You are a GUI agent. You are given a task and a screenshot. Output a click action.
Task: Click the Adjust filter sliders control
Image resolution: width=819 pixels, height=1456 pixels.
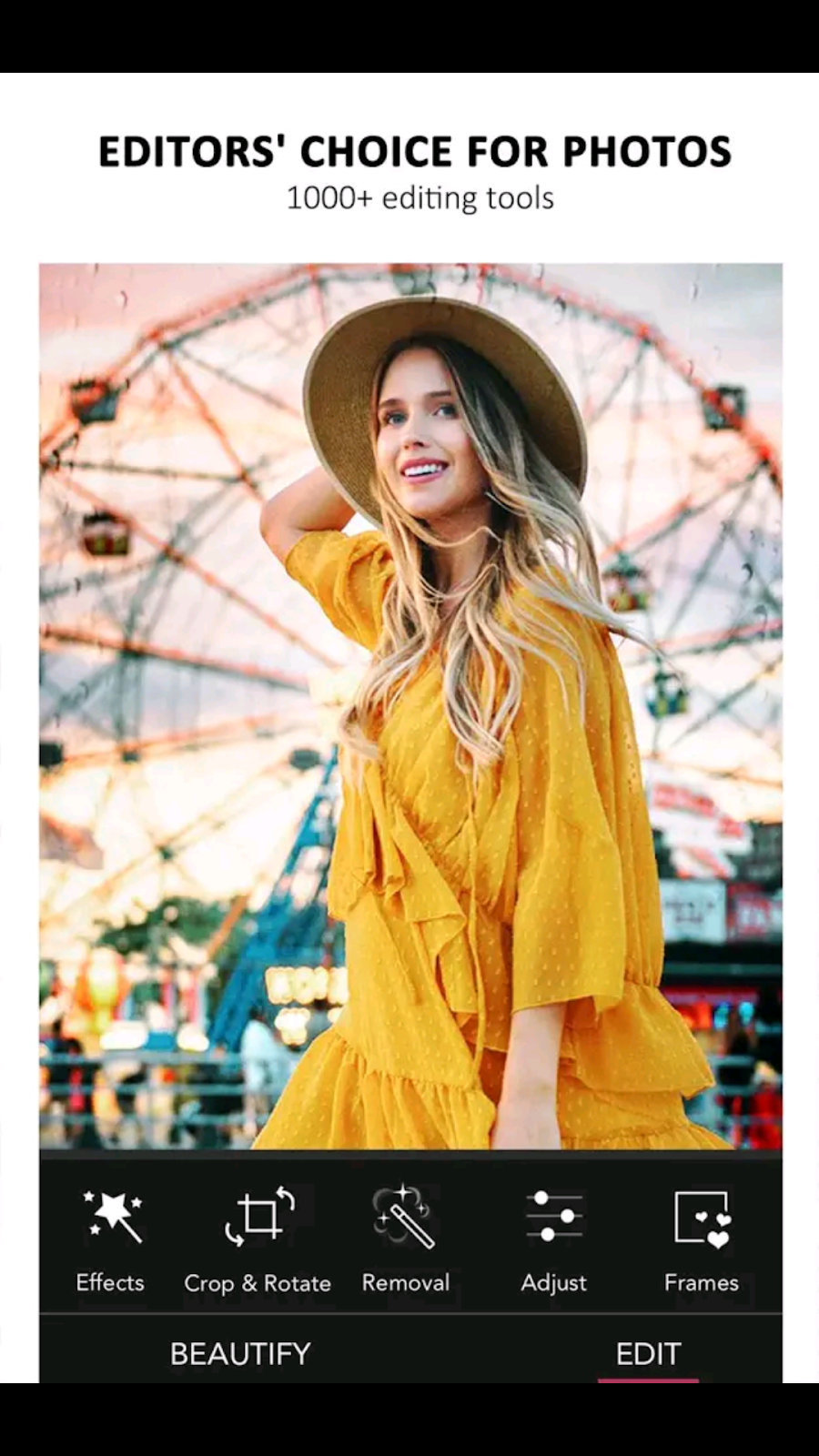(x=553, y=1218)
